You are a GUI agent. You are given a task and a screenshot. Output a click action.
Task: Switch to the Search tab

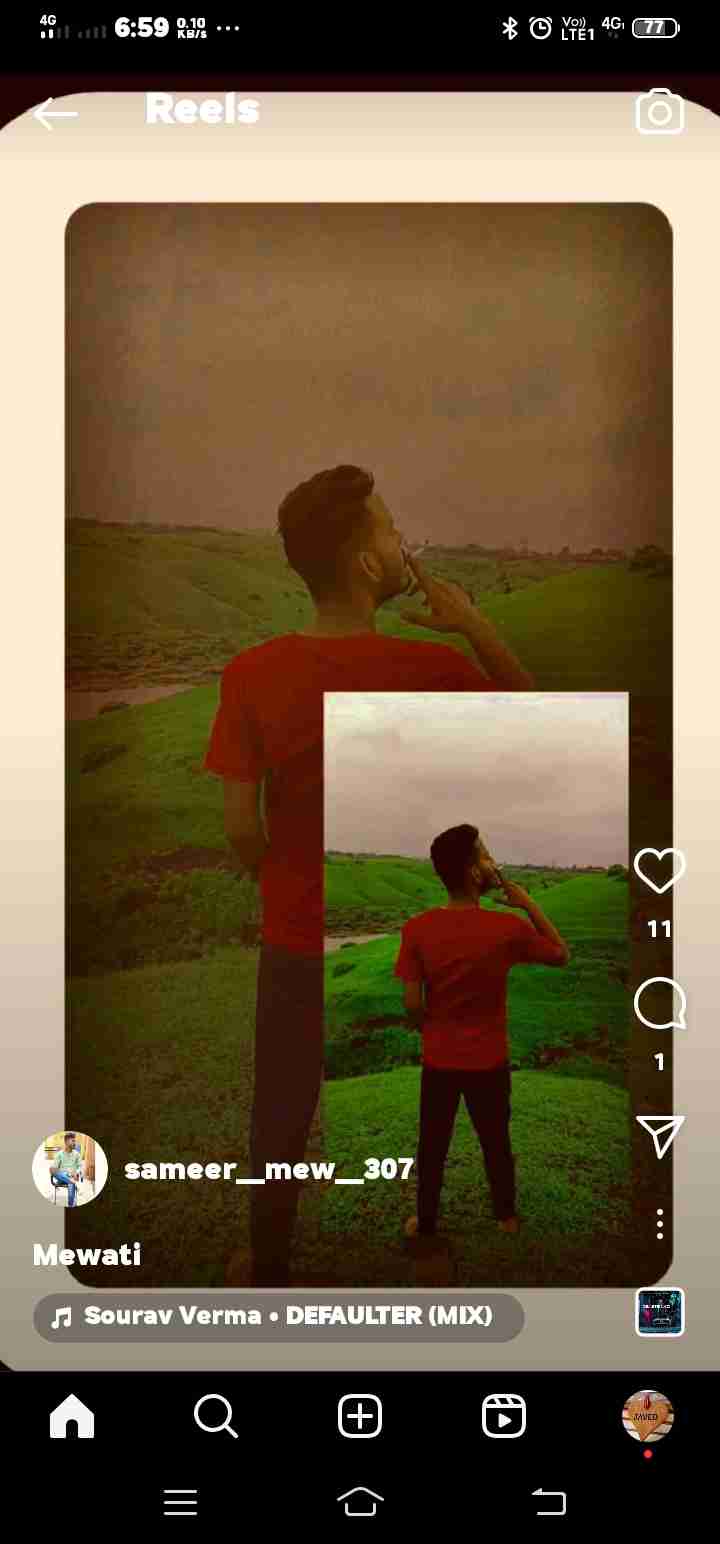pyautogui.click(x=215, y=1416)
